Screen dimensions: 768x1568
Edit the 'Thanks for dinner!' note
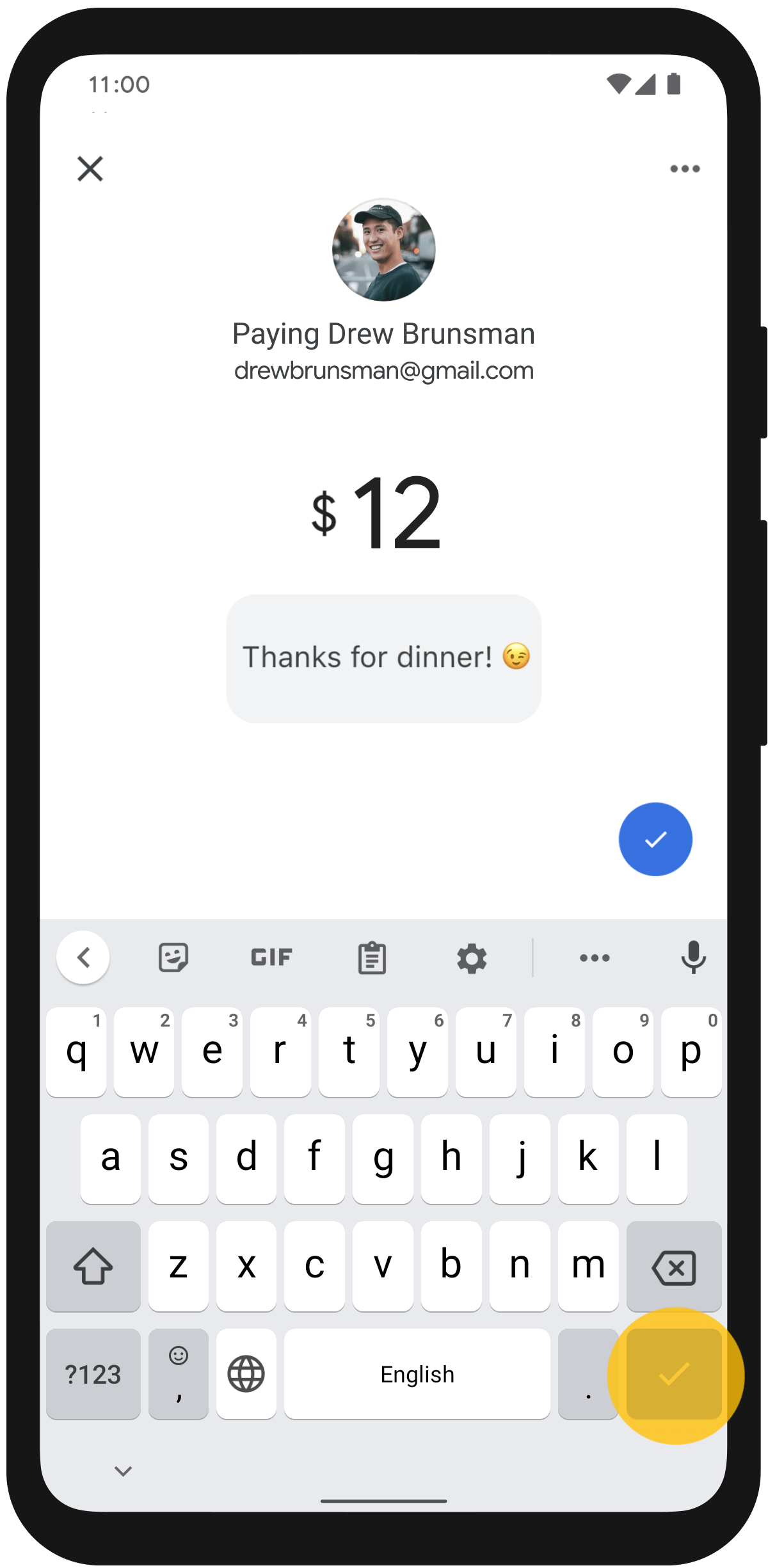[384, 658]
